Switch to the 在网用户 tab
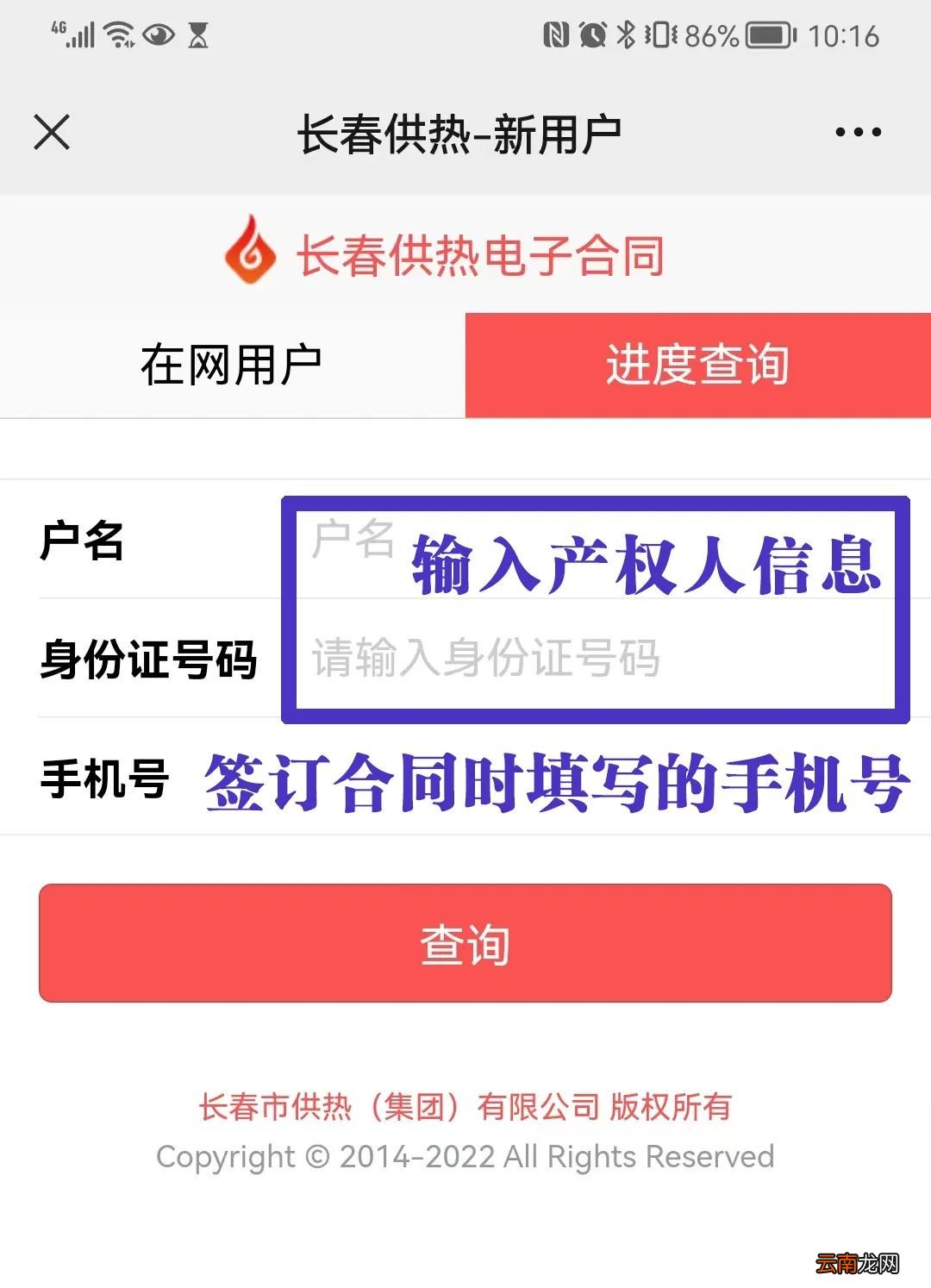 click(x=233, y=363)
